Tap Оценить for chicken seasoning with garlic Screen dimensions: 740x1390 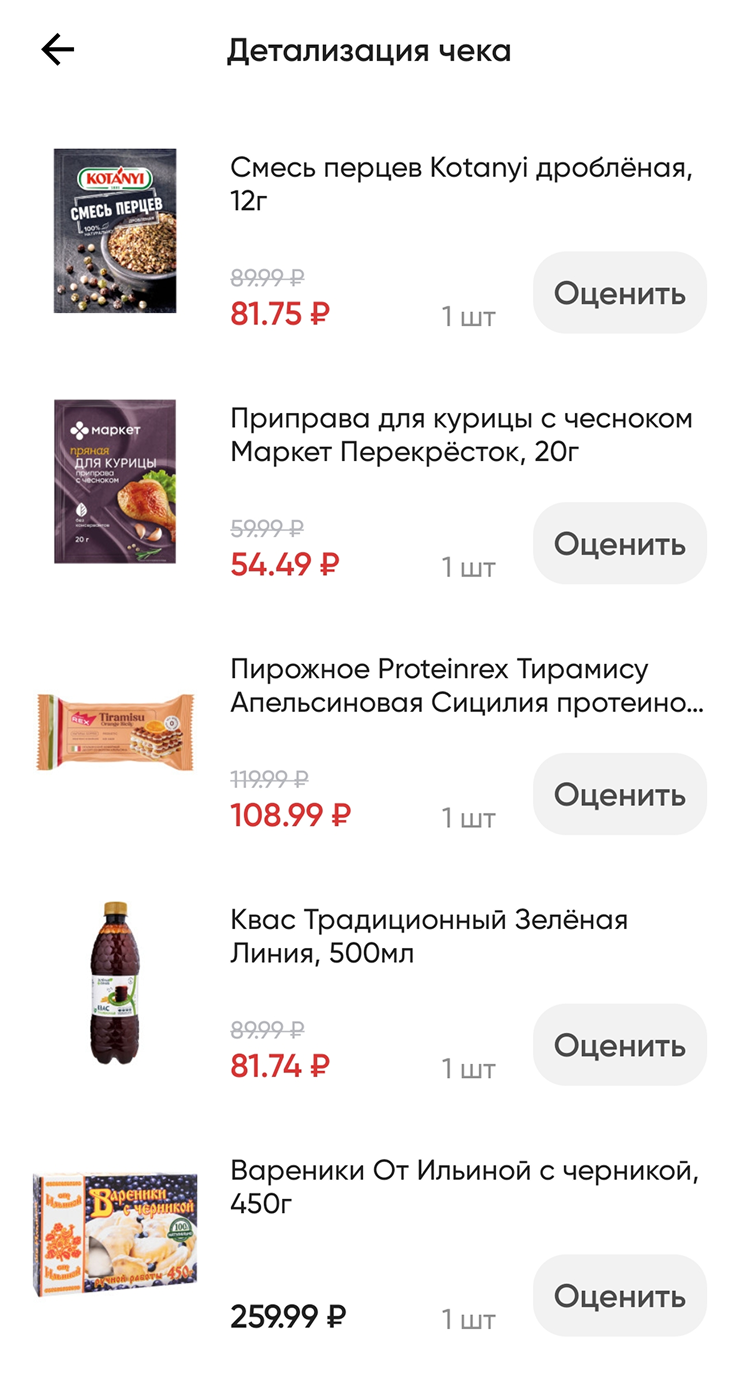pos(619,544)
